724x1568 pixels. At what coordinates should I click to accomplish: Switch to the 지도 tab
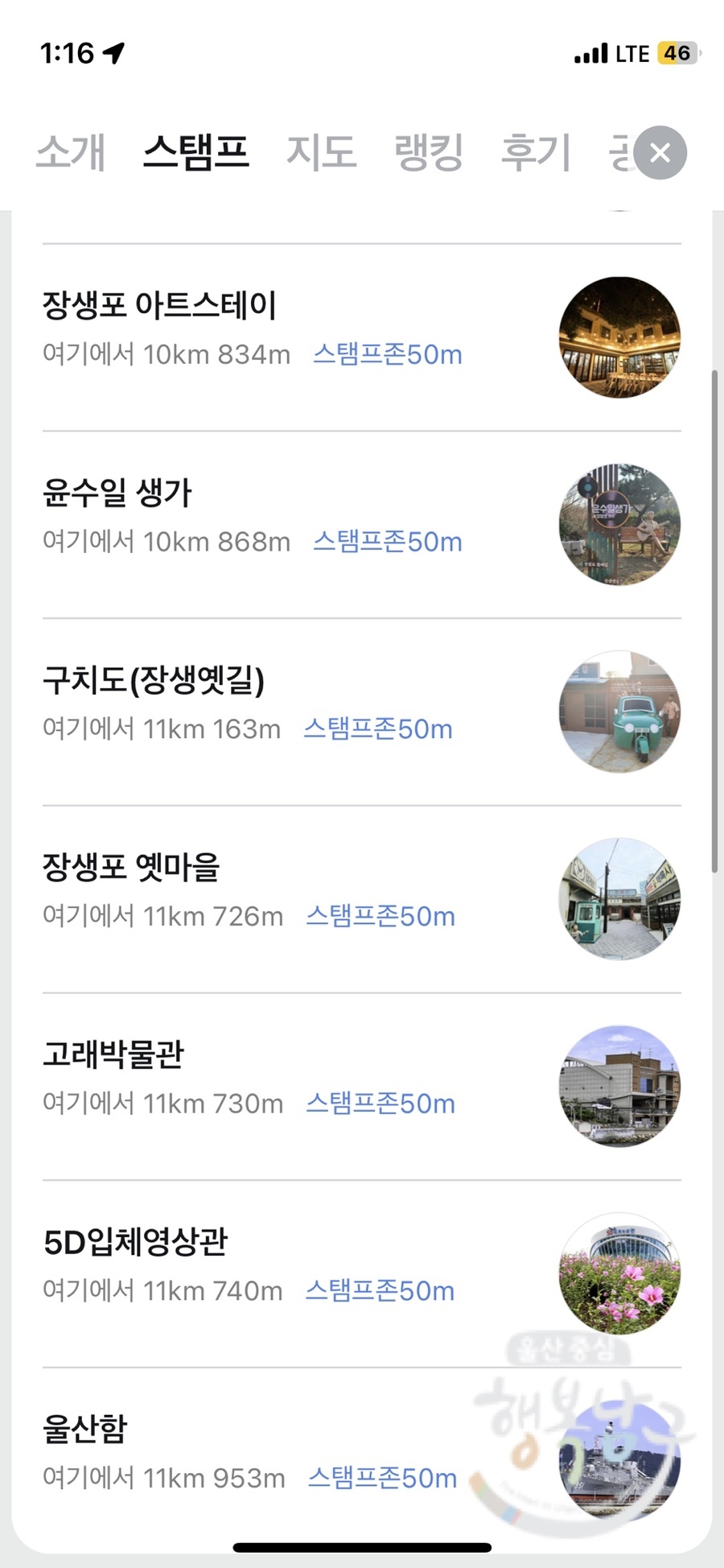click(x=322, y=152)
